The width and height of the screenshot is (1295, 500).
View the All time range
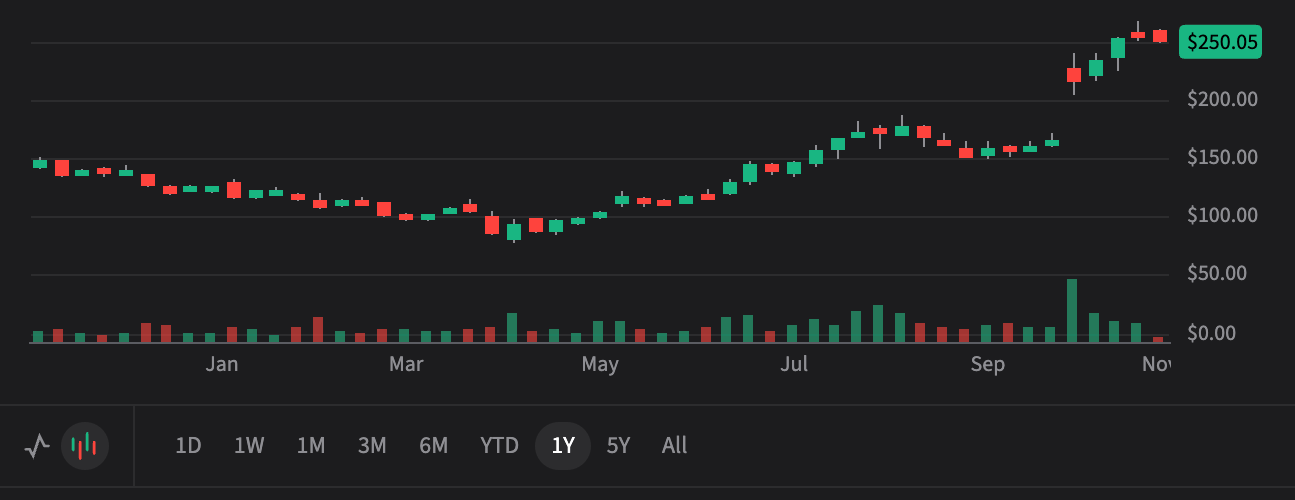675,446
